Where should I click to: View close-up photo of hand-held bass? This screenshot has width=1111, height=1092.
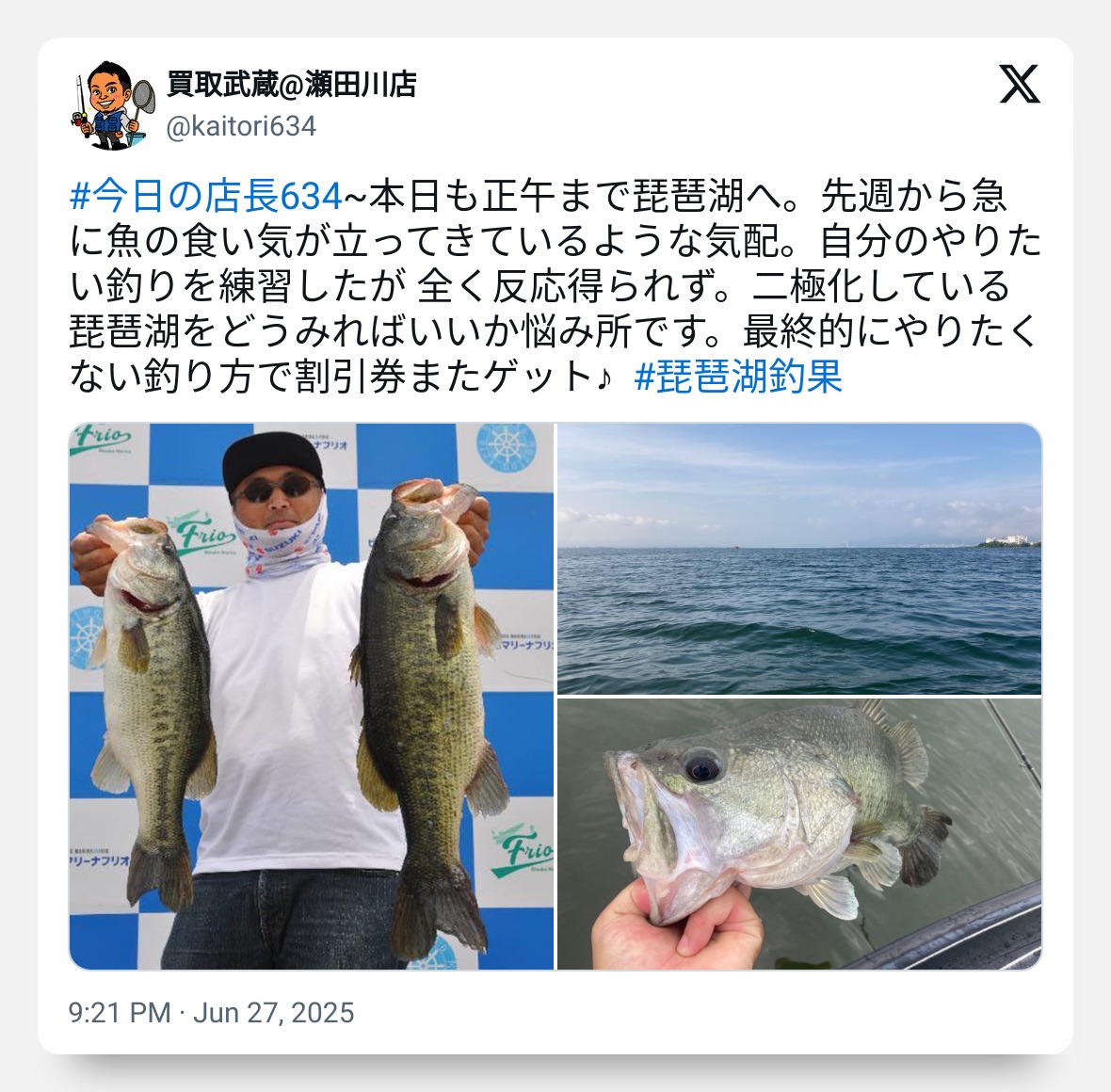[799, 834]
